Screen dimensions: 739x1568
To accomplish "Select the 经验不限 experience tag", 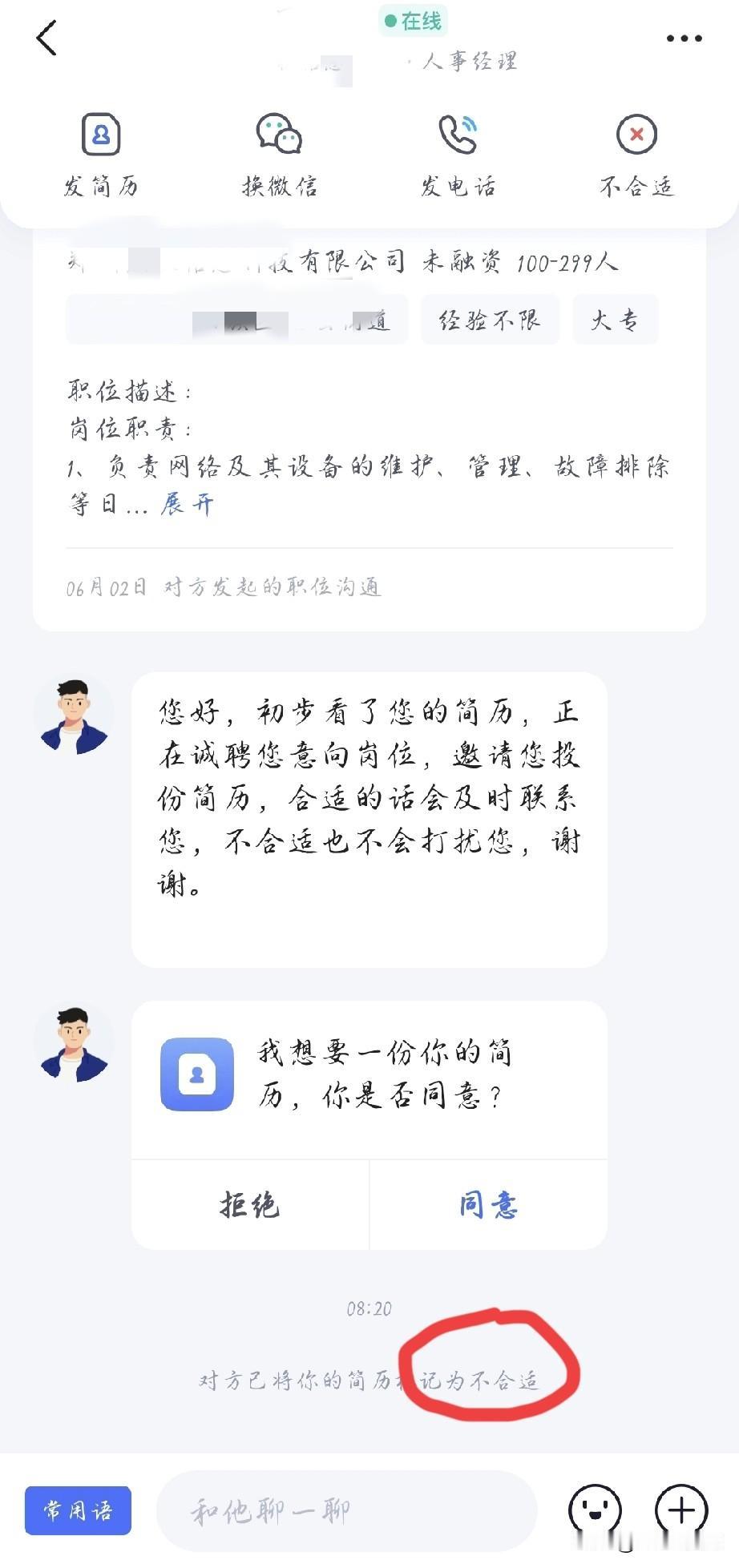I will click(490, 319).
